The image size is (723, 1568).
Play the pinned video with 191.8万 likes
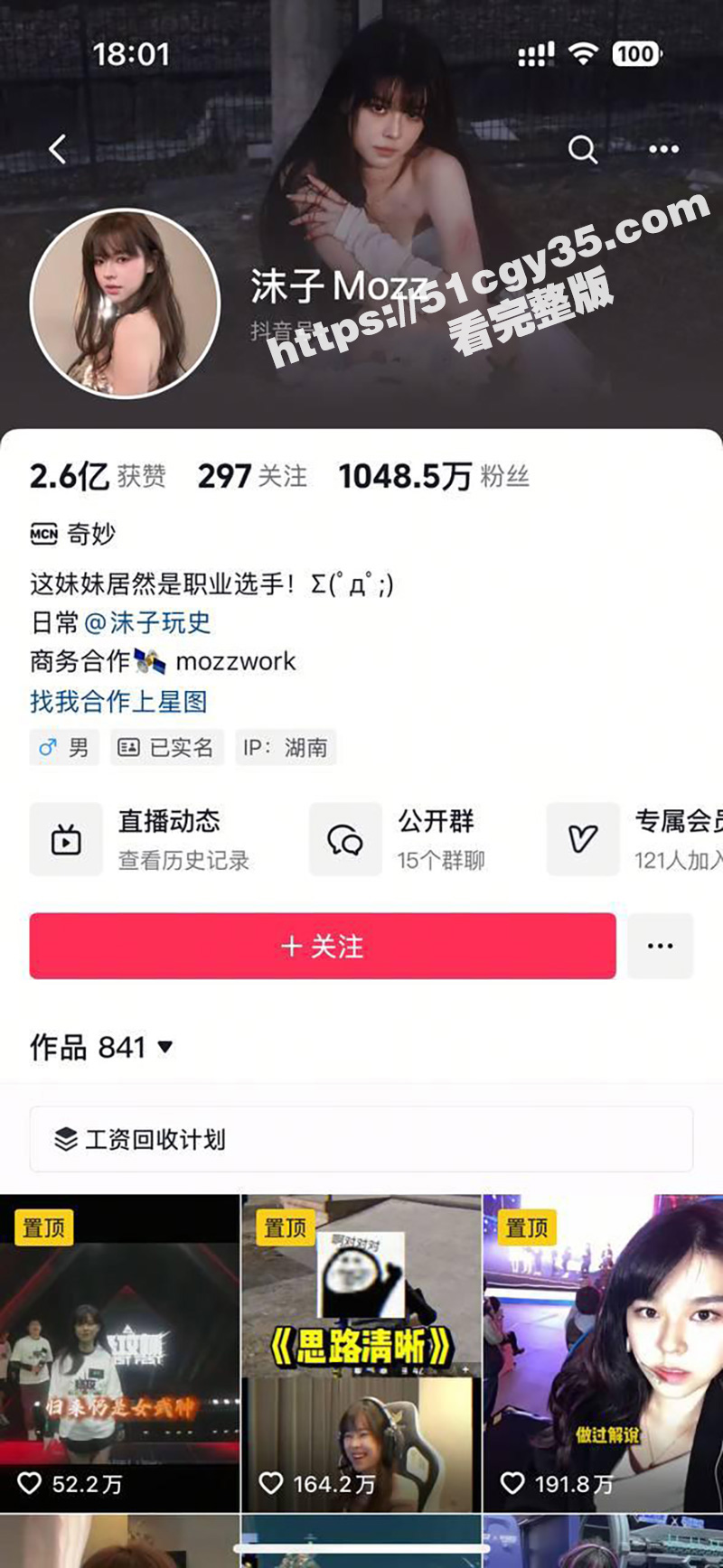603,1353
